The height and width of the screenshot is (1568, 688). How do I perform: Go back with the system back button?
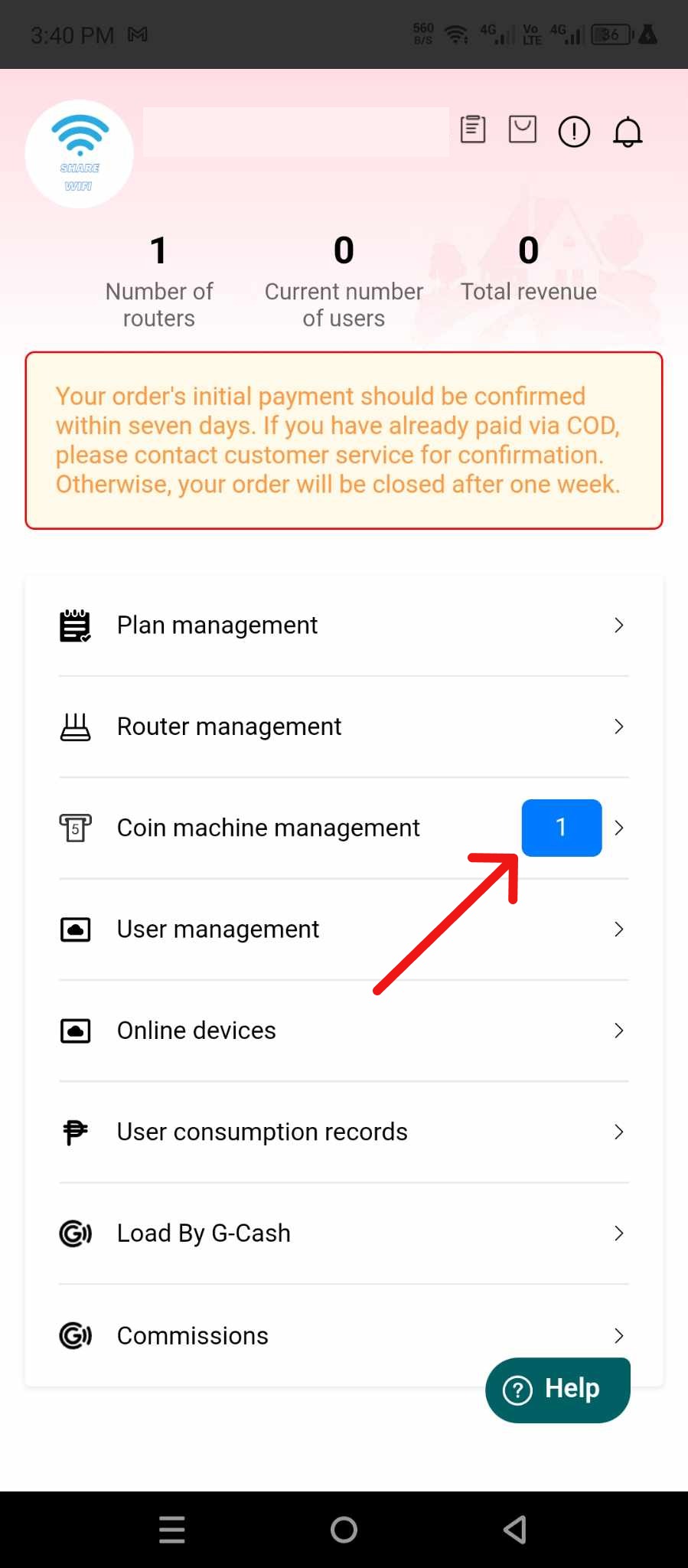click(515, 1530)
